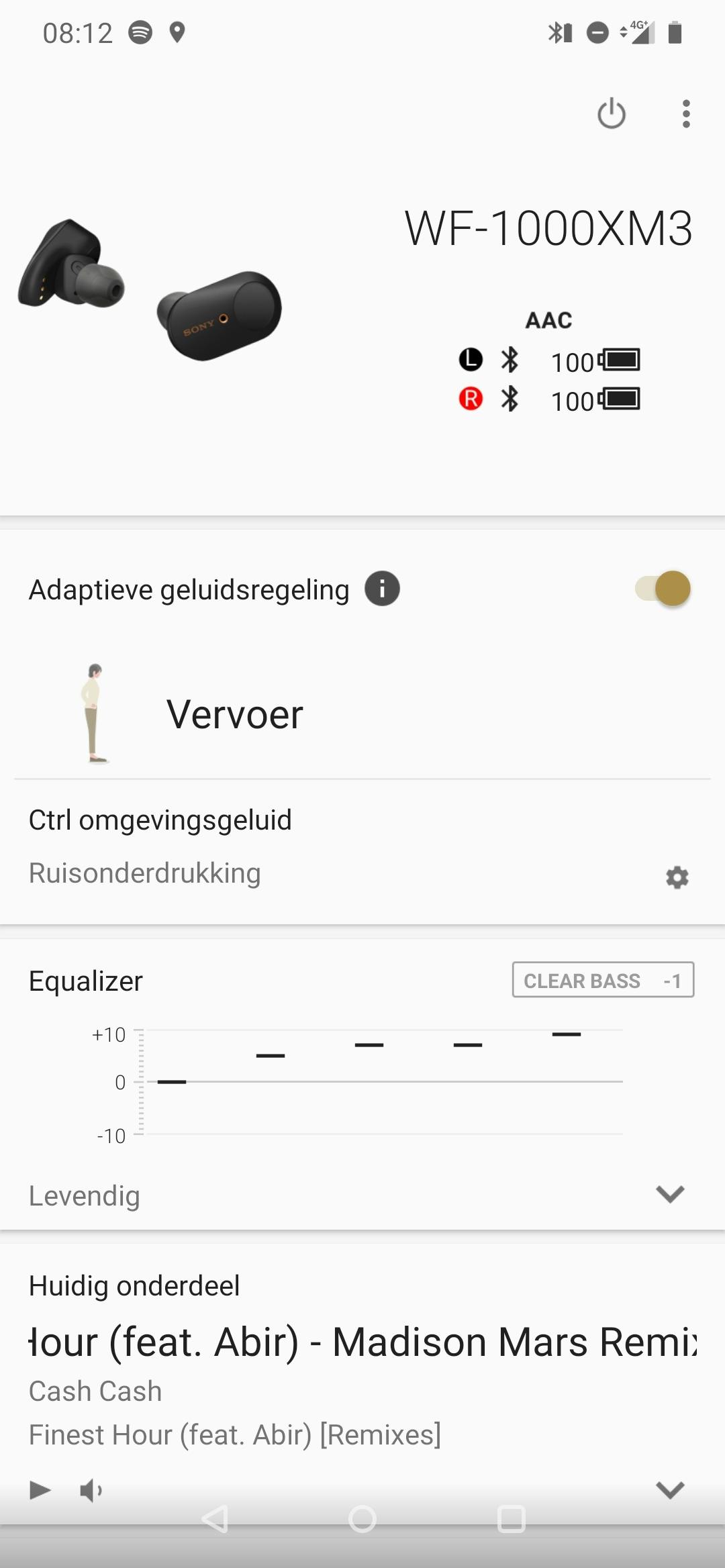
Task: Open Ctrl omgevingsgeluid settings gear
Action: (677, 877)
